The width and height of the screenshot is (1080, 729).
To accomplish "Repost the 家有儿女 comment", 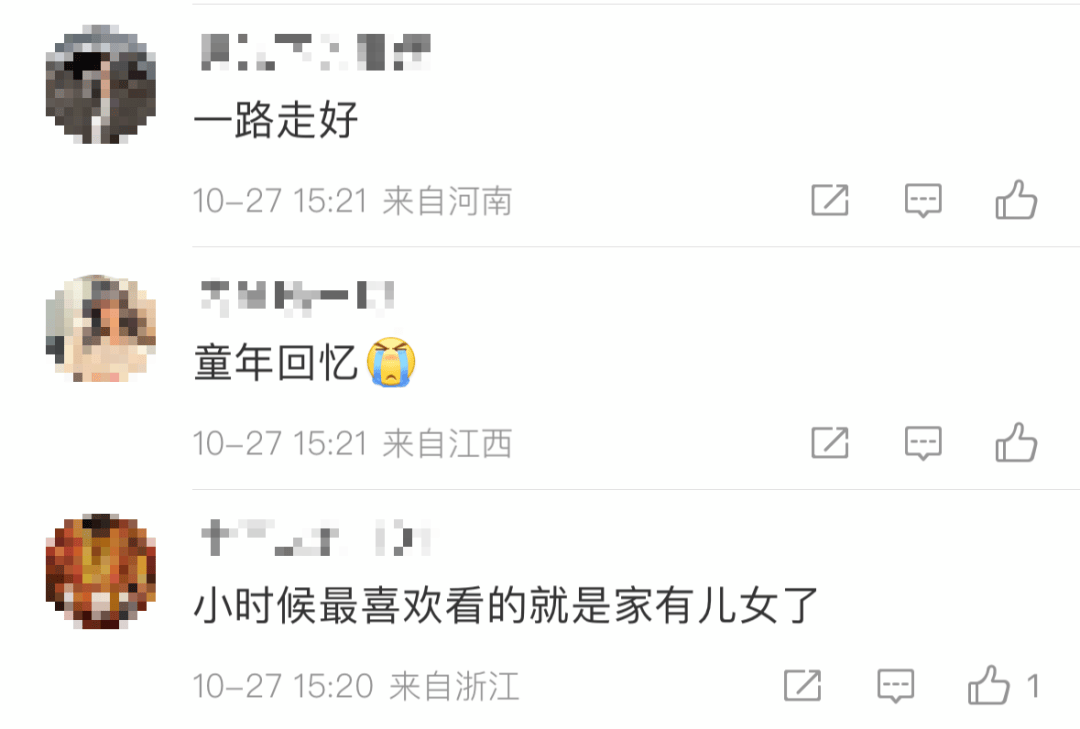I will pos(803,686).
